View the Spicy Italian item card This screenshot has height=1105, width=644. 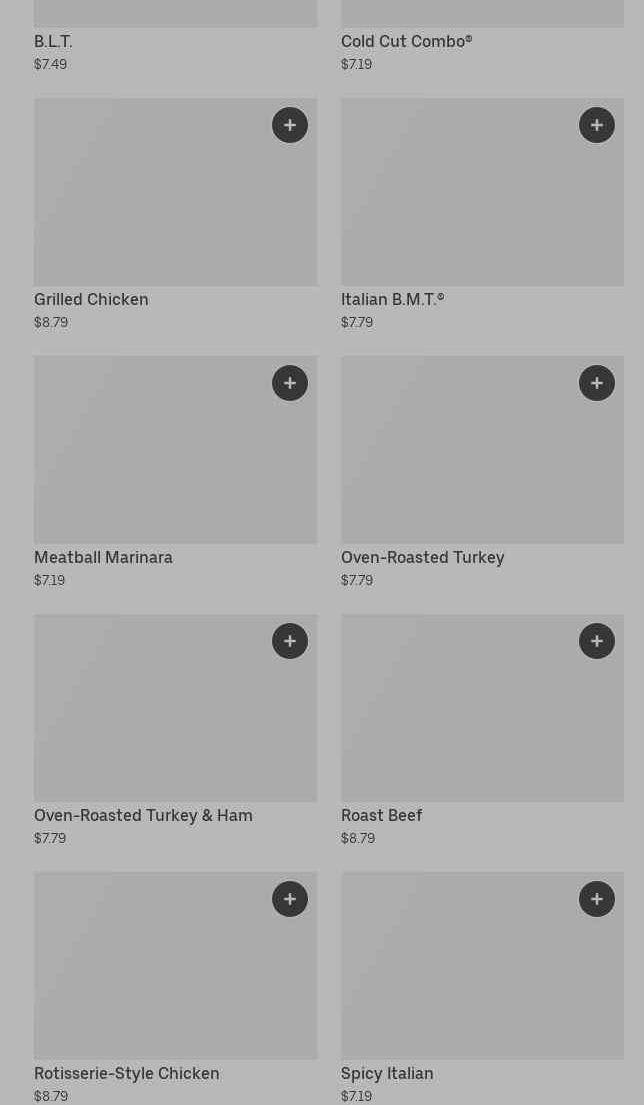[483, 988]
